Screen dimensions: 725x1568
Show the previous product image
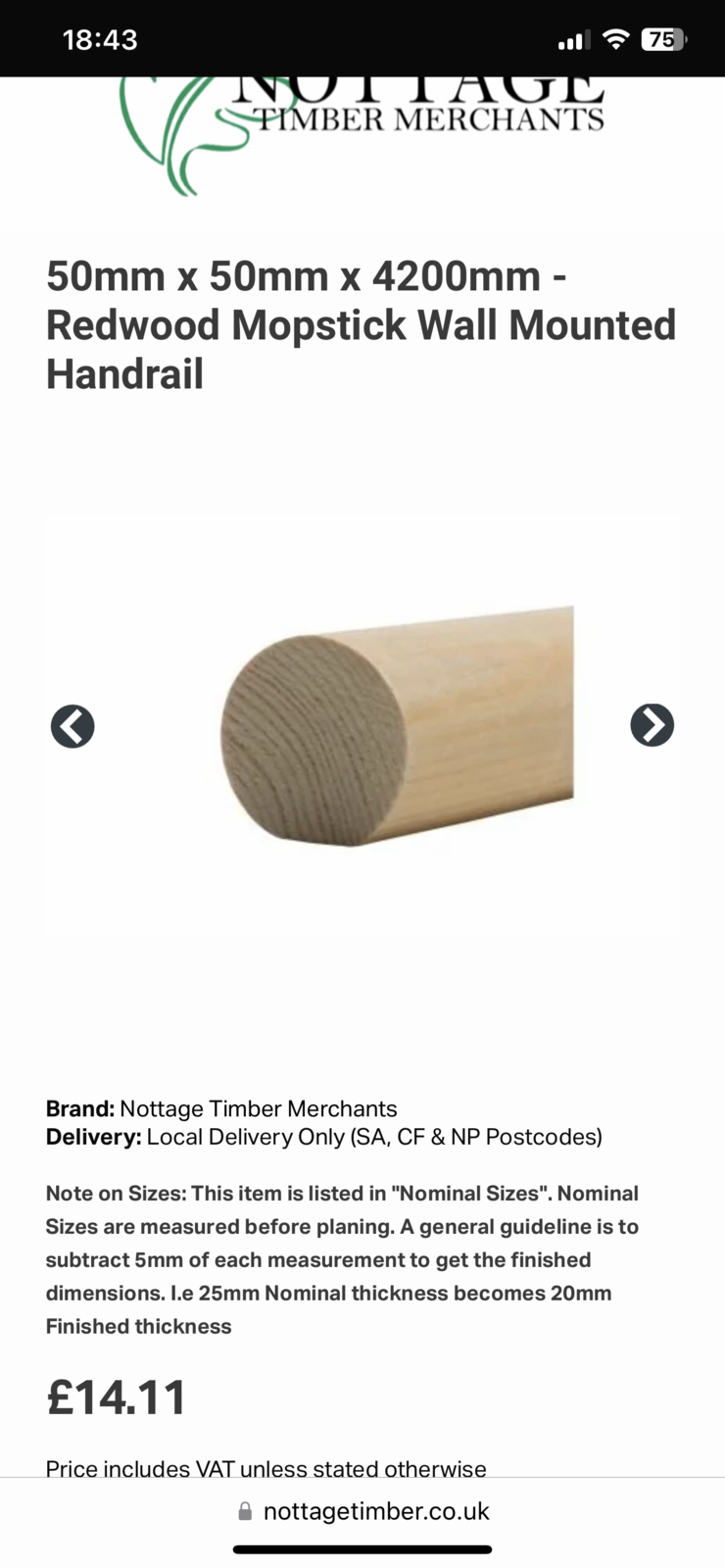pos(72,726)
